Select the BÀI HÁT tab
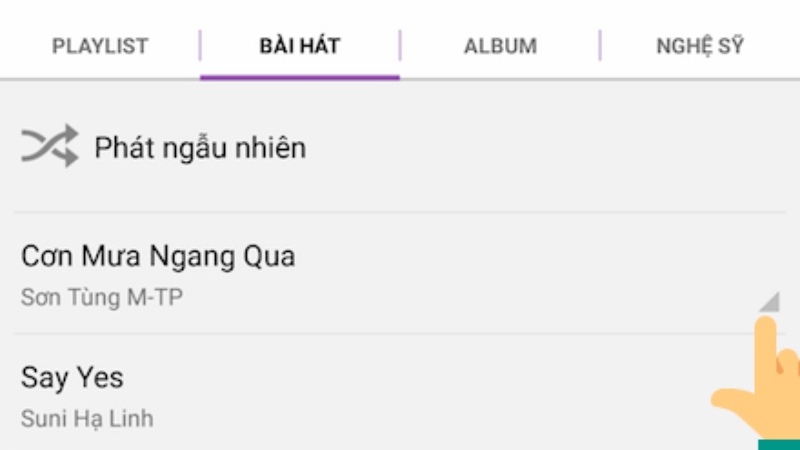The height and width of the screenshot is (450, 800). pos(300,46)
